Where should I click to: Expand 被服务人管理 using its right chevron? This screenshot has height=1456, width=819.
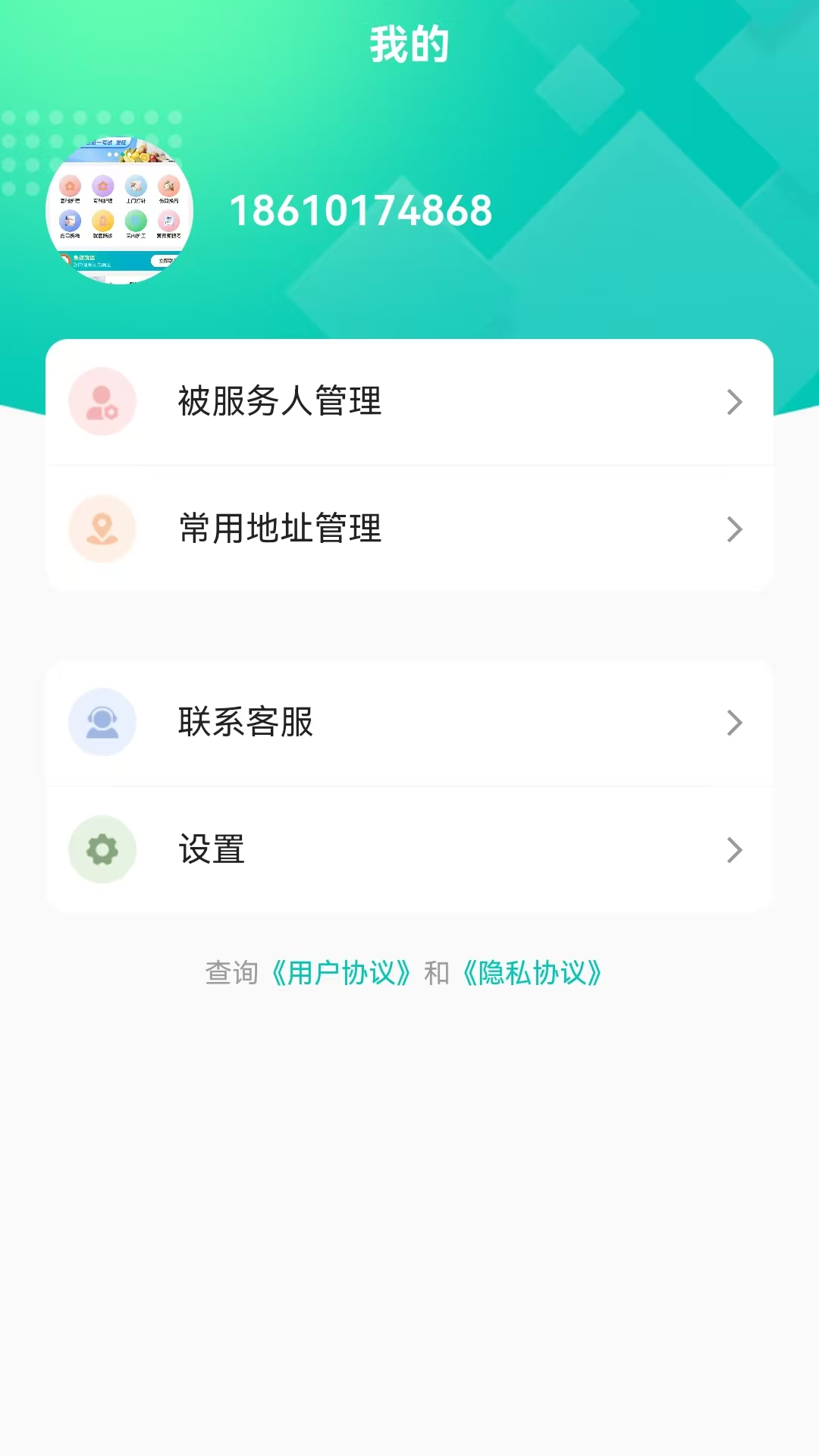[734, 402]
